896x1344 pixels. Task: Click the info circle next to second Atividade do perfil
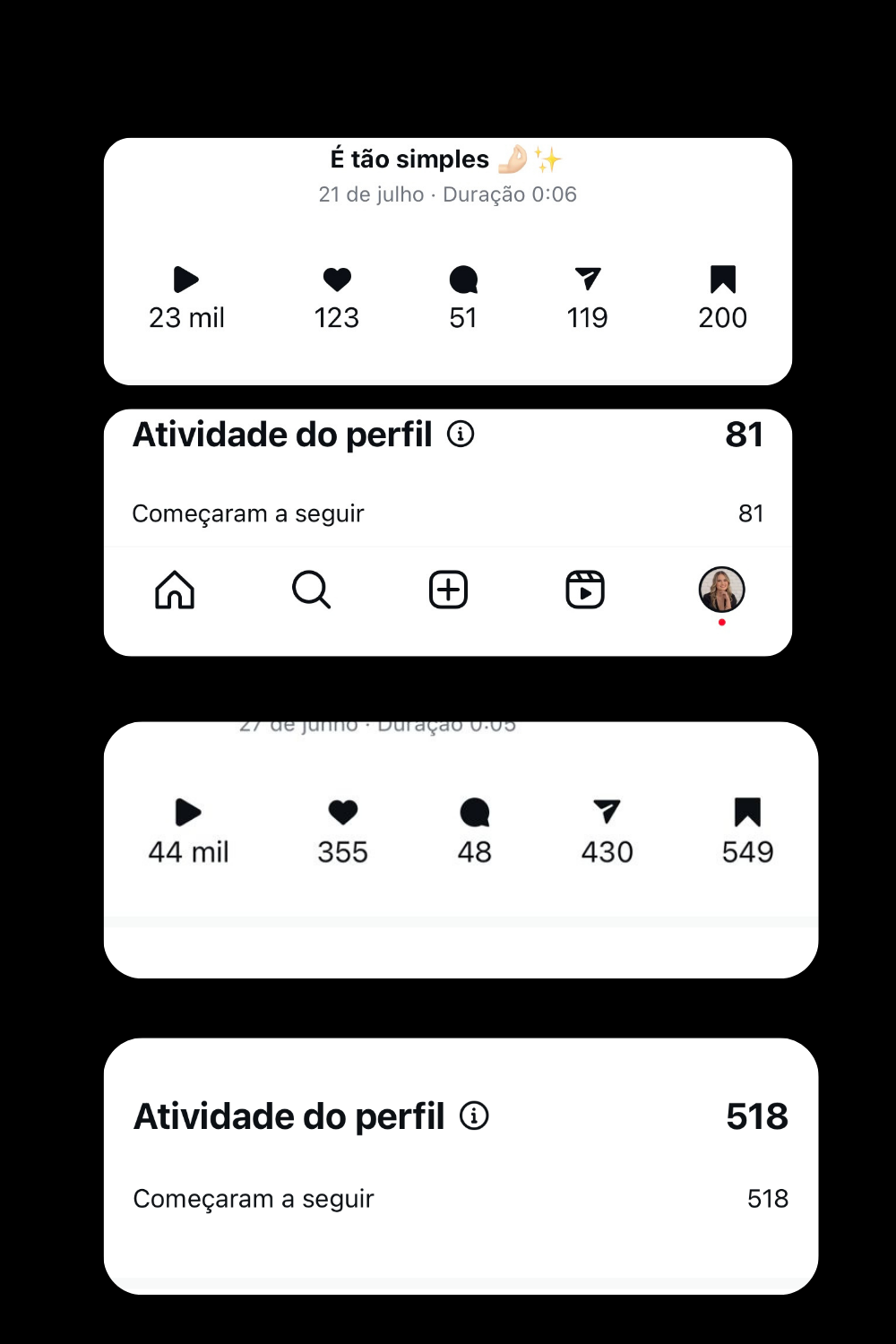[x=476, y=1116]
